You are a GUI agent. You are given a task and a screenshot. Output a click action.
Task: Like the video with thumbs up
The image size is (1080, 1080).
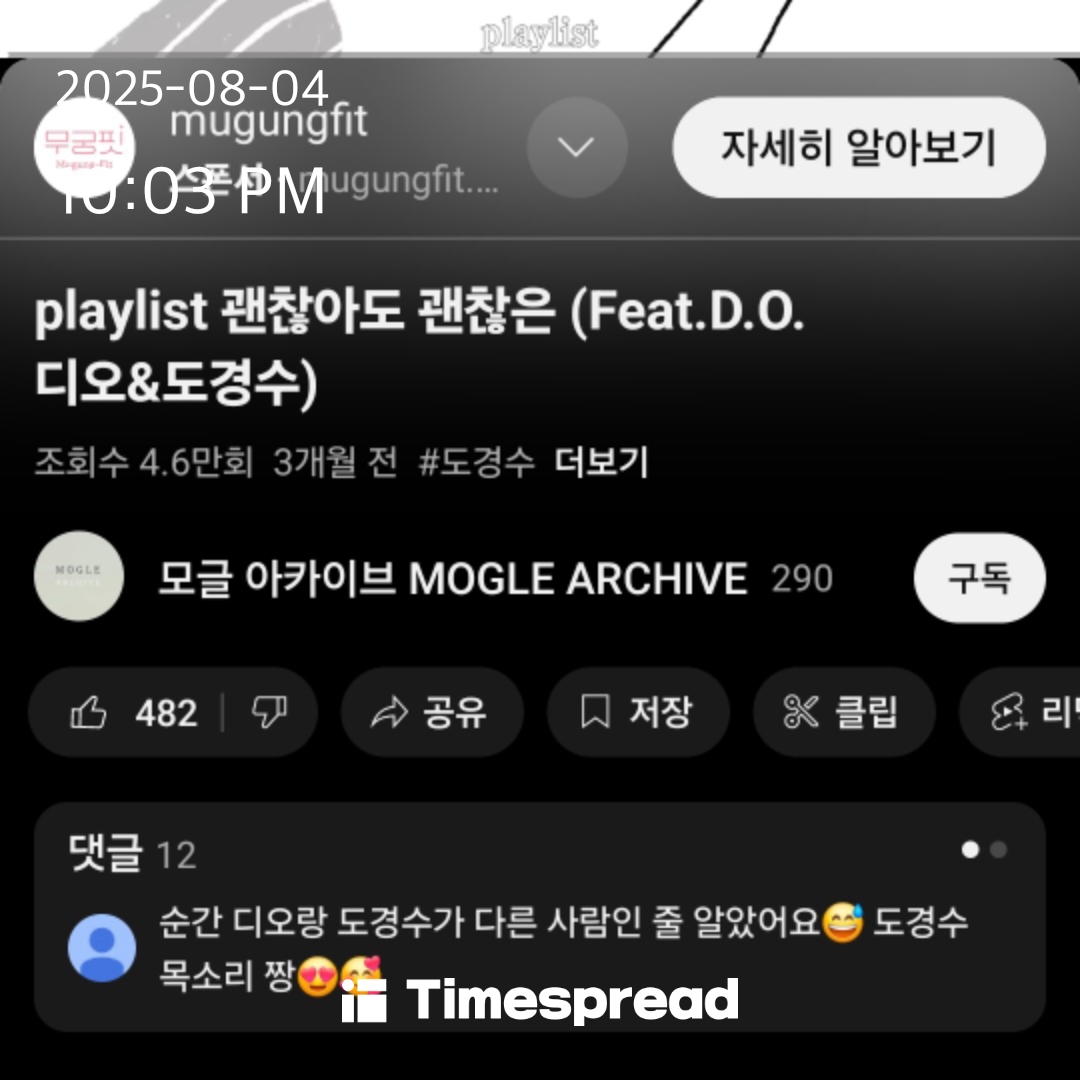point(133,713)
